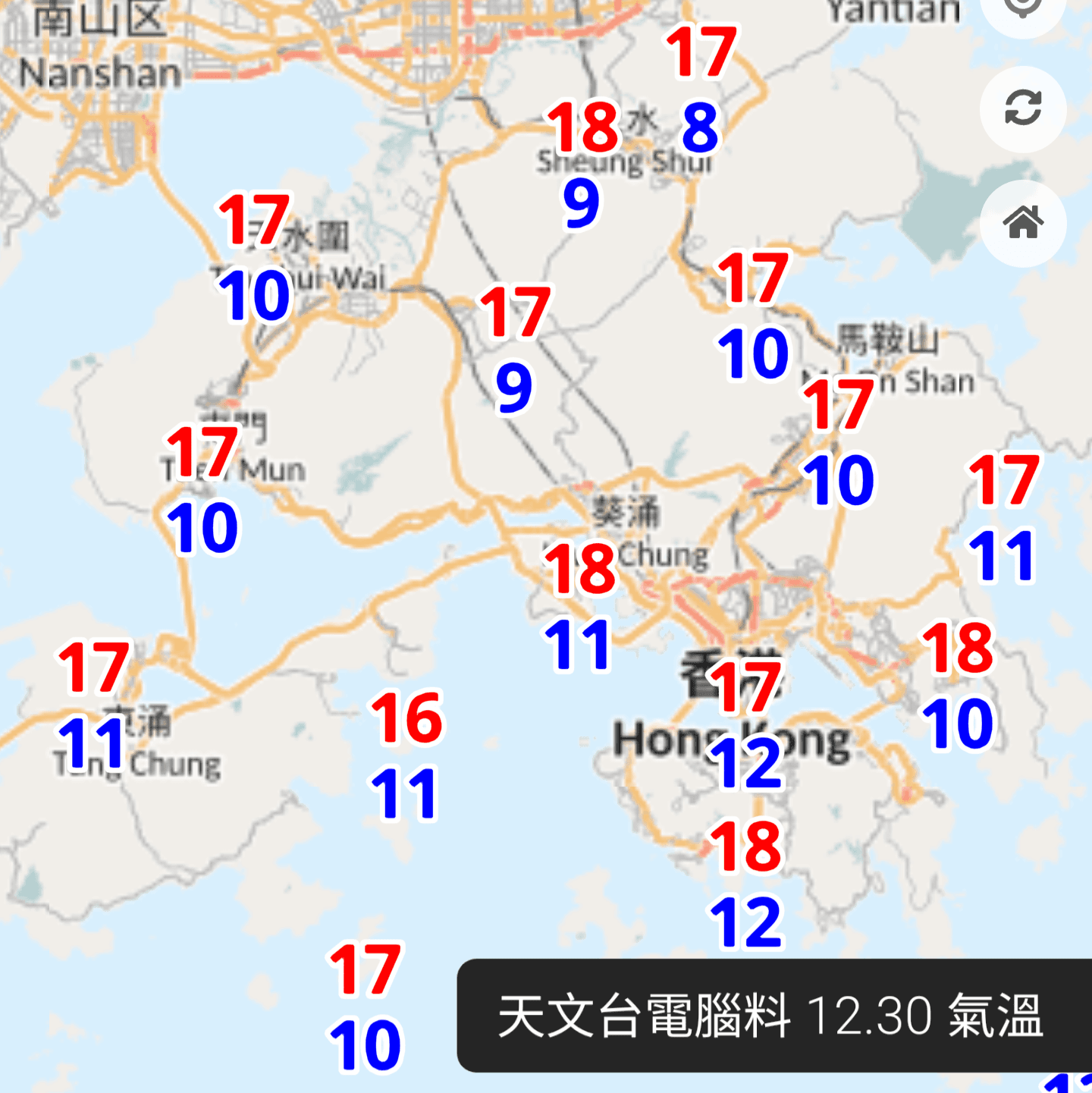
Task: Refresh the temperature map data
Action: click(x=1023, y=108)
